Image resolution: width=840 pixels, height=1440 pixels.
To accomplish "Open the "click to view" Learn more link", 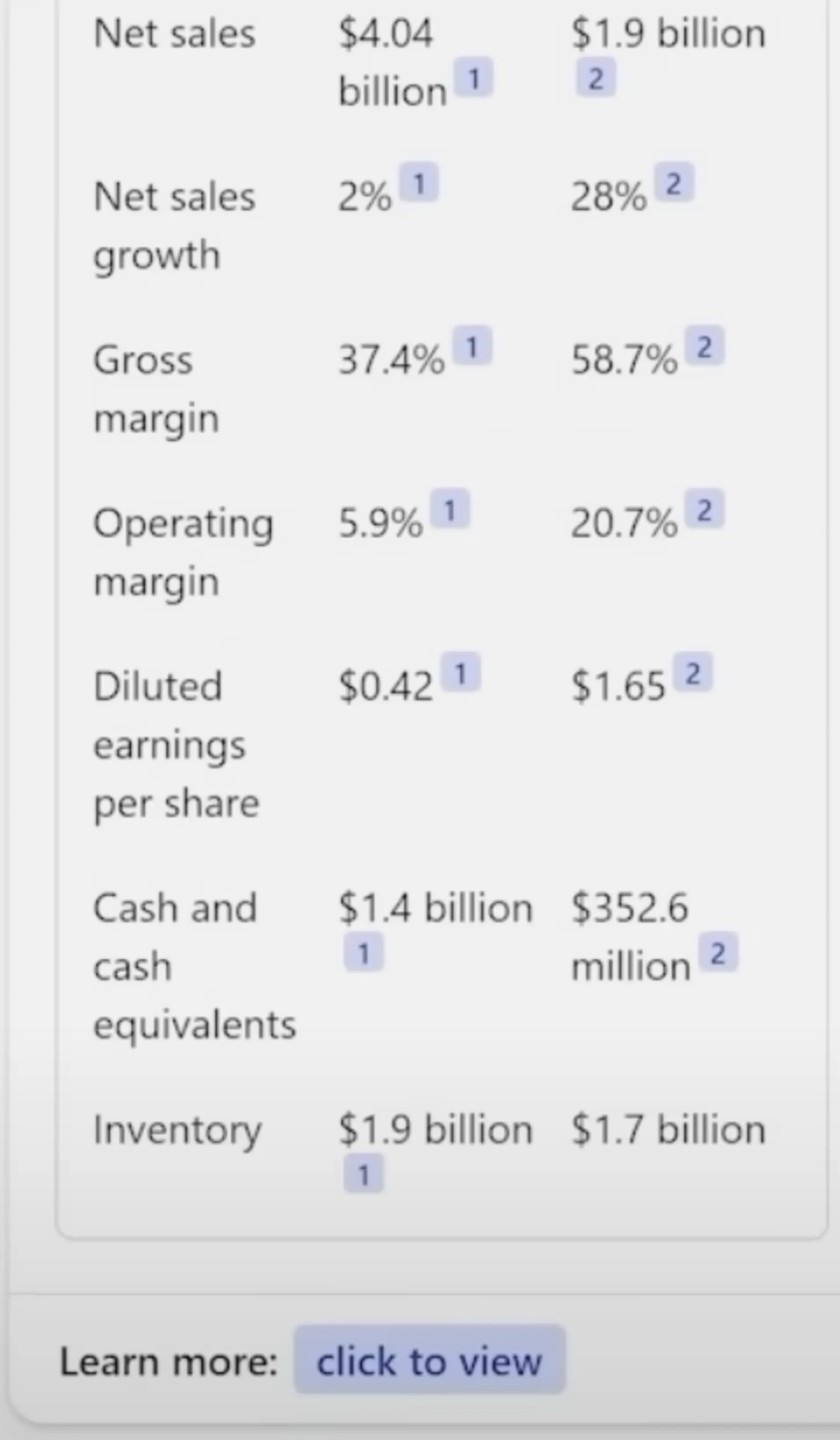I will click(x=429, y=1361).
